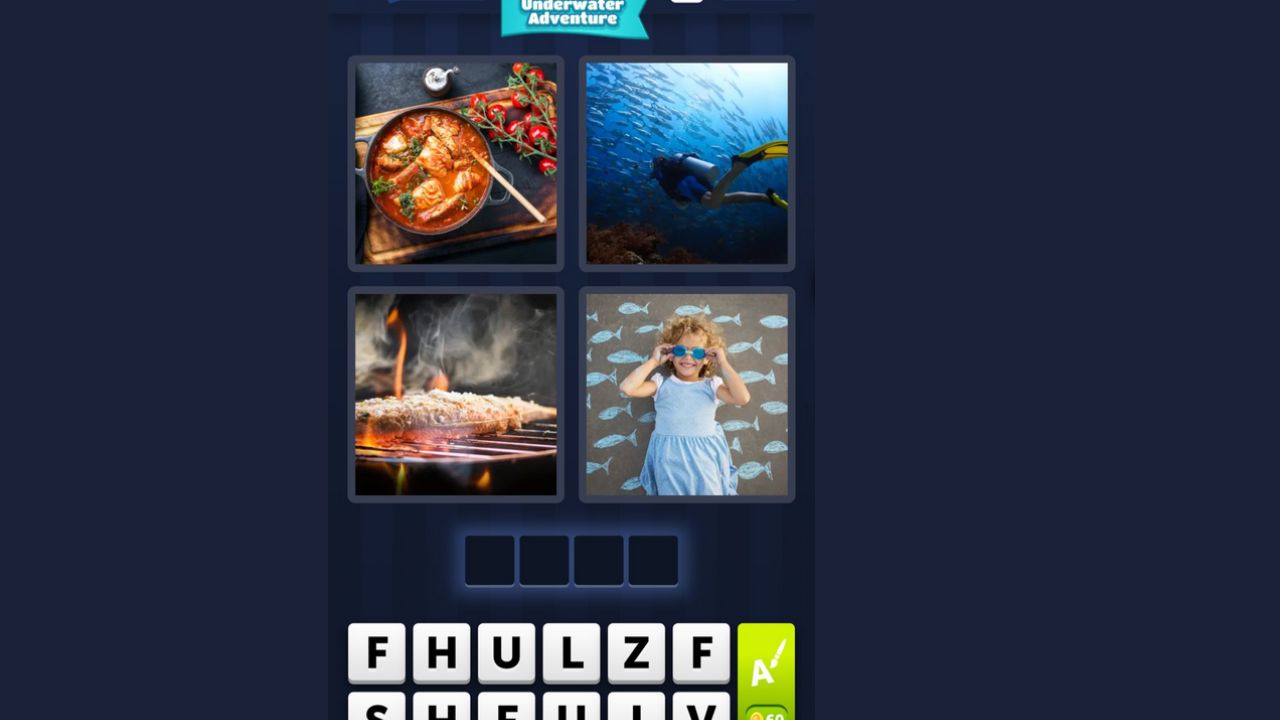Select the letter Z tile
1280x720 pixels.
click(636, 653)
